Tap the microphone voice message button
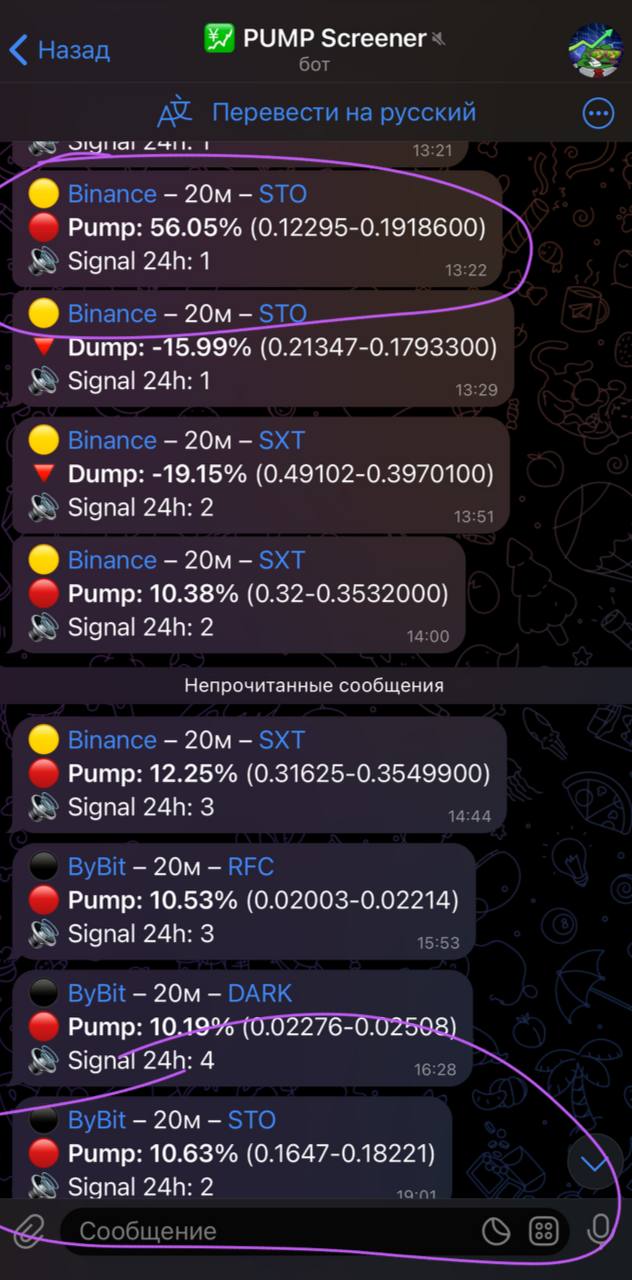Image resolution: width=632 pixels, height=1280 pixels. 599,1231
